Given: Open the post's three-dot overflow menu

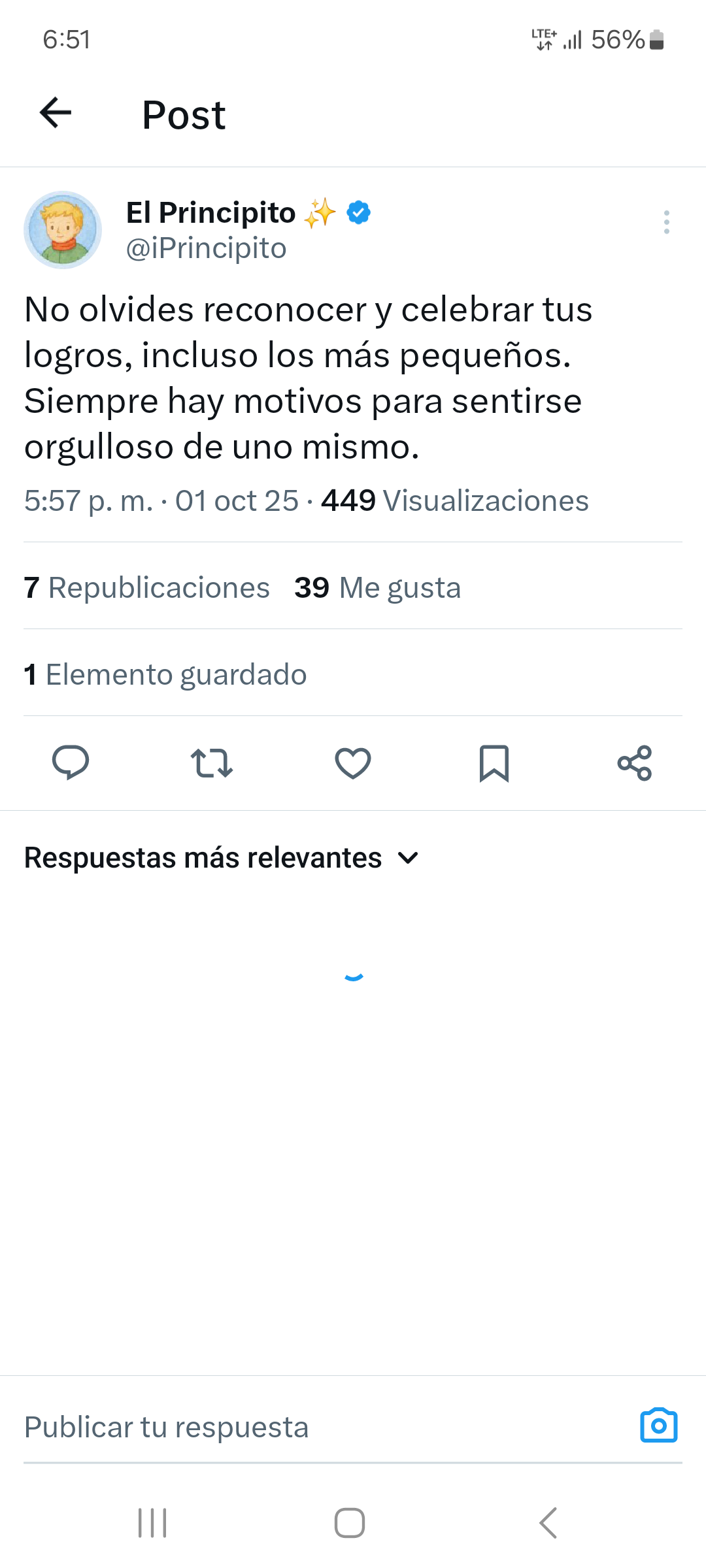Looking at the screenshot, I should click(666, 222).
